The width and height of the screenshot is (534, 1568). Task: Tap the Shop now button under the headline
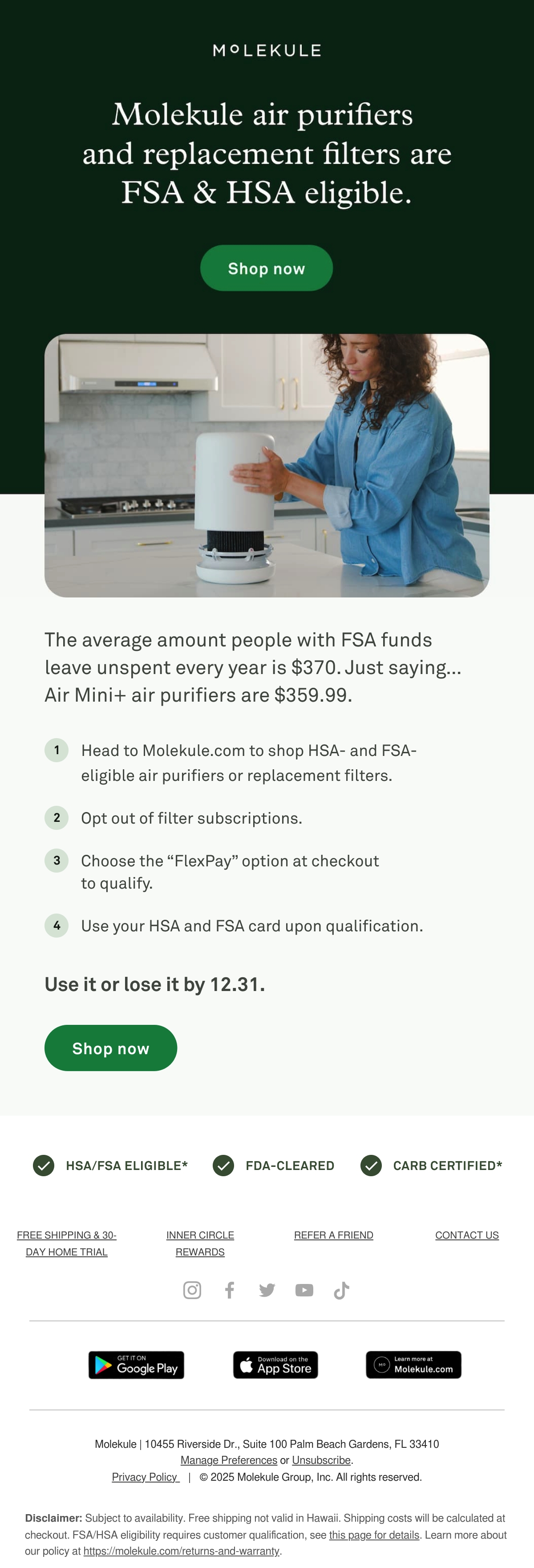tap(267, 268)
